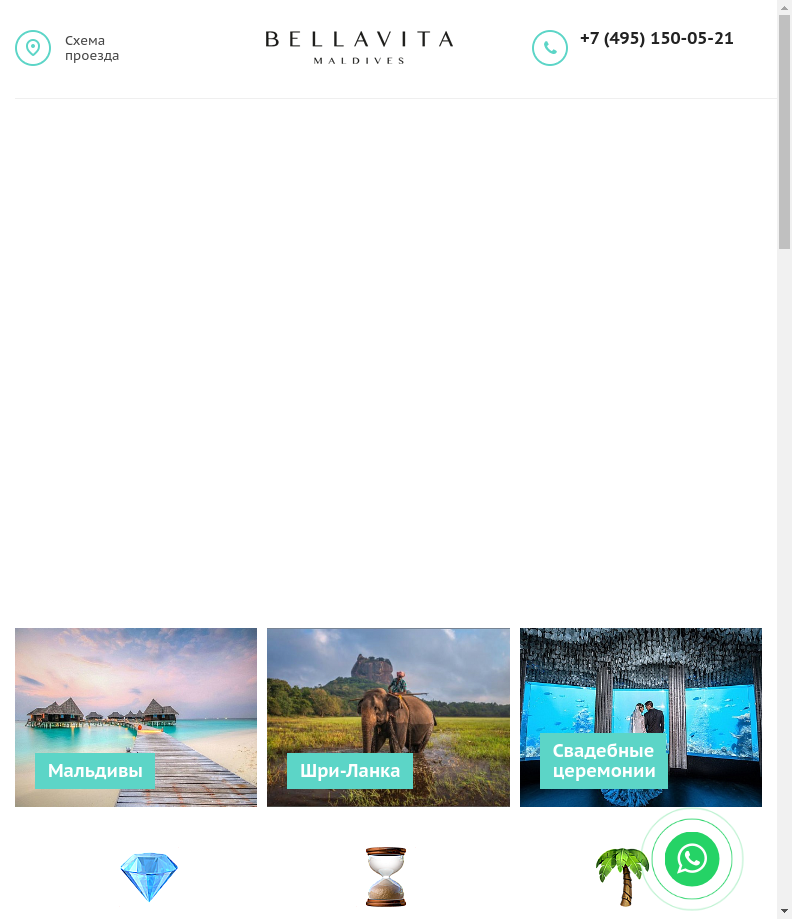Open the Свадебные церемонии card
Screen dimensions: 792x919
[x=640, y=717]
